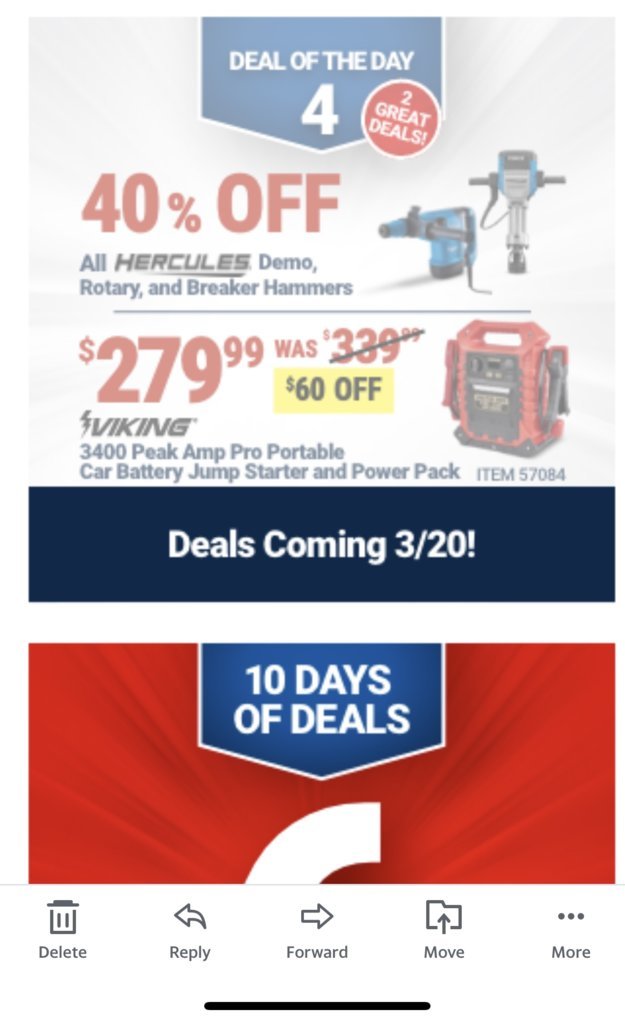Open the More options menu
The height and width of the screenshot is (1023, 625).
coord(571,930)
